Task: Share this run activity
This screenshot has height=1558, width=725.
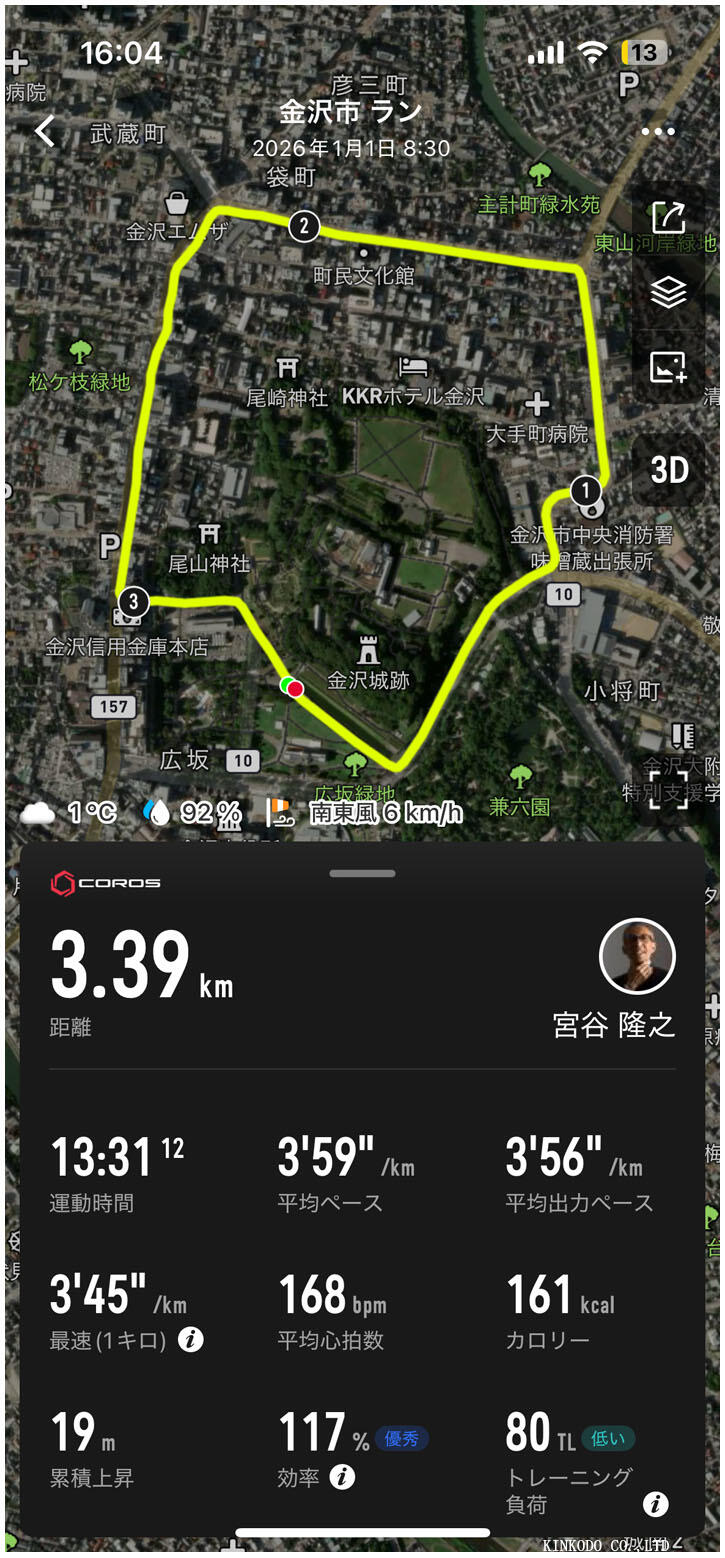Action: (x=668, y=218)
